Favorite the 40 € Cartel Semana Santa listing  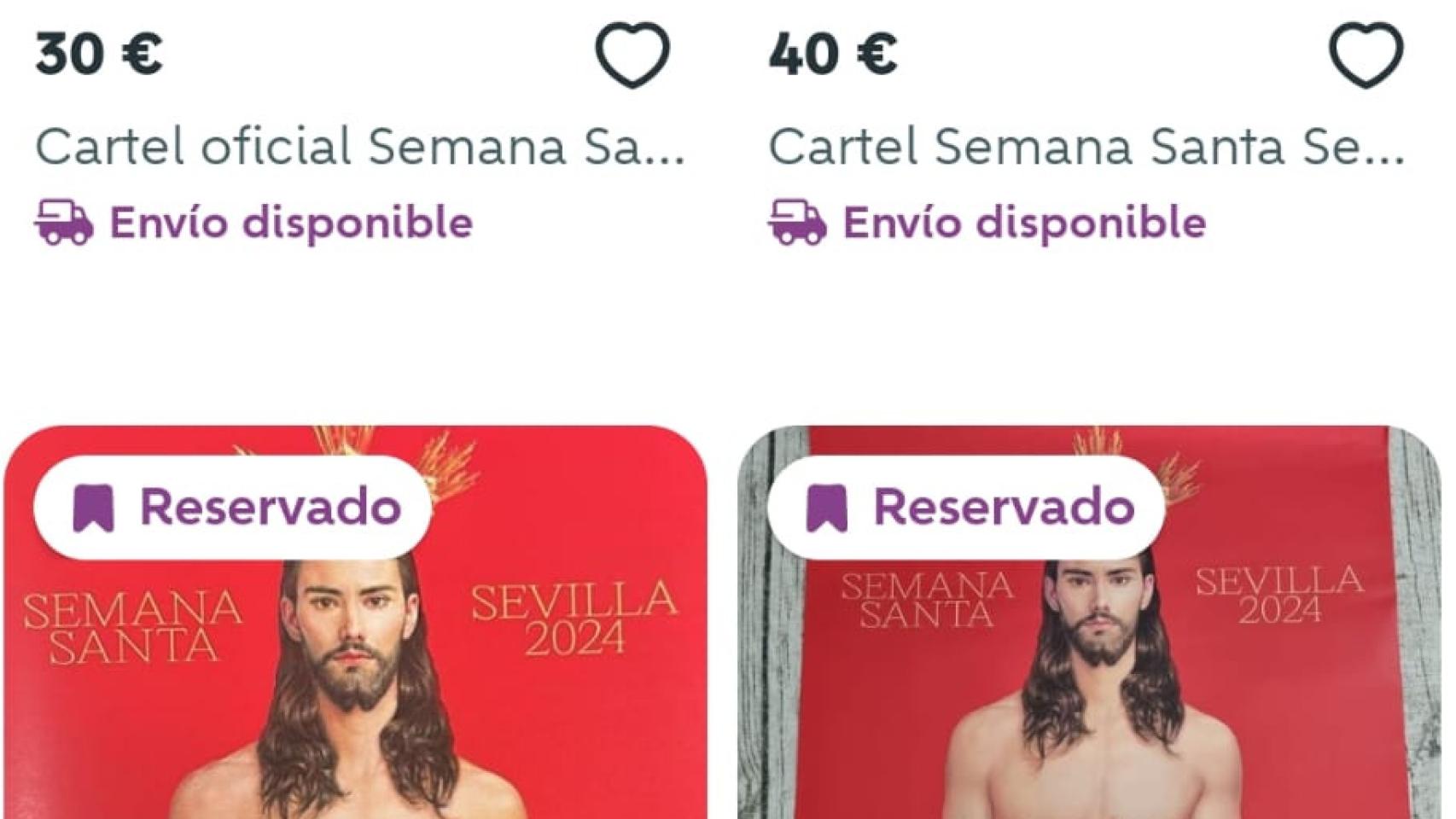1366,55
